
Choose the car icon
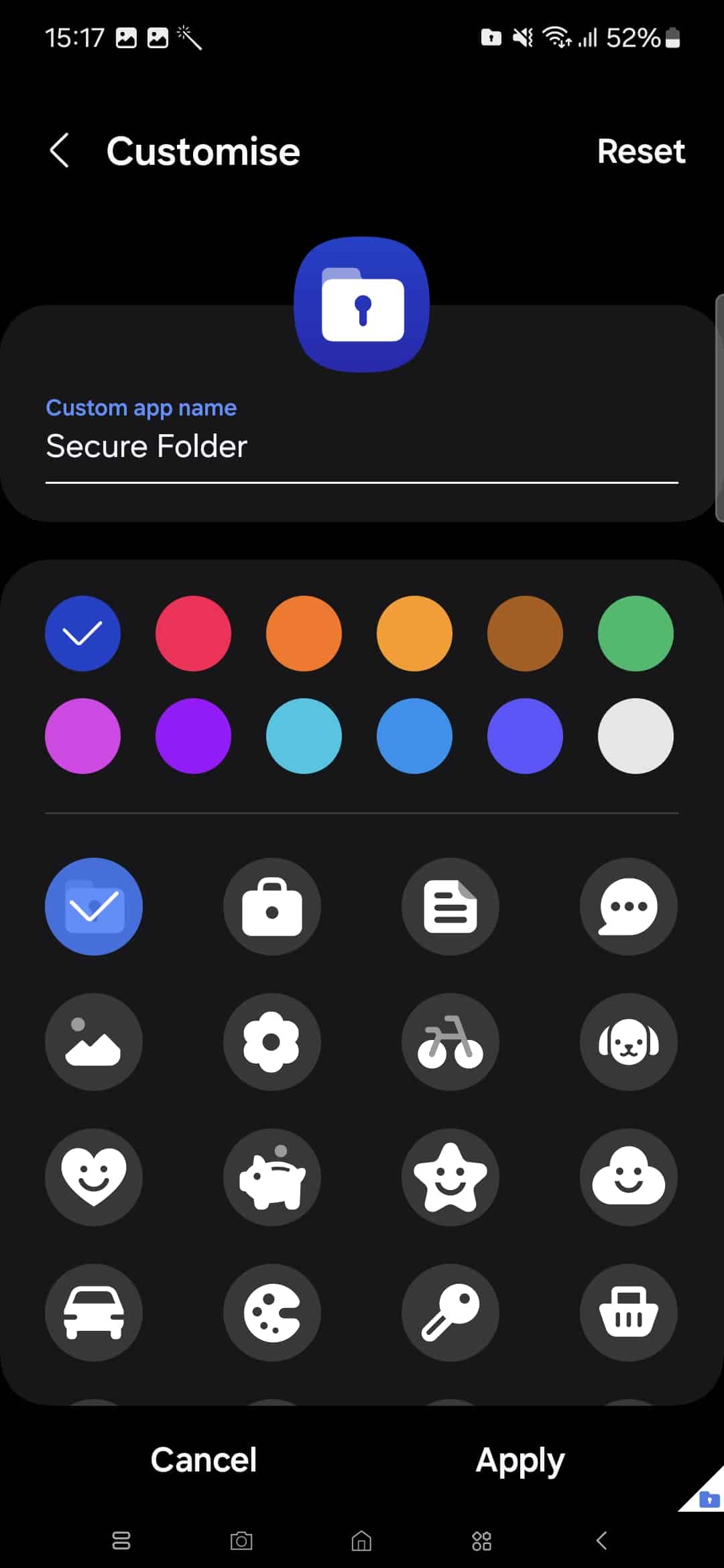pyautogui.click(x=94, y=1313)
